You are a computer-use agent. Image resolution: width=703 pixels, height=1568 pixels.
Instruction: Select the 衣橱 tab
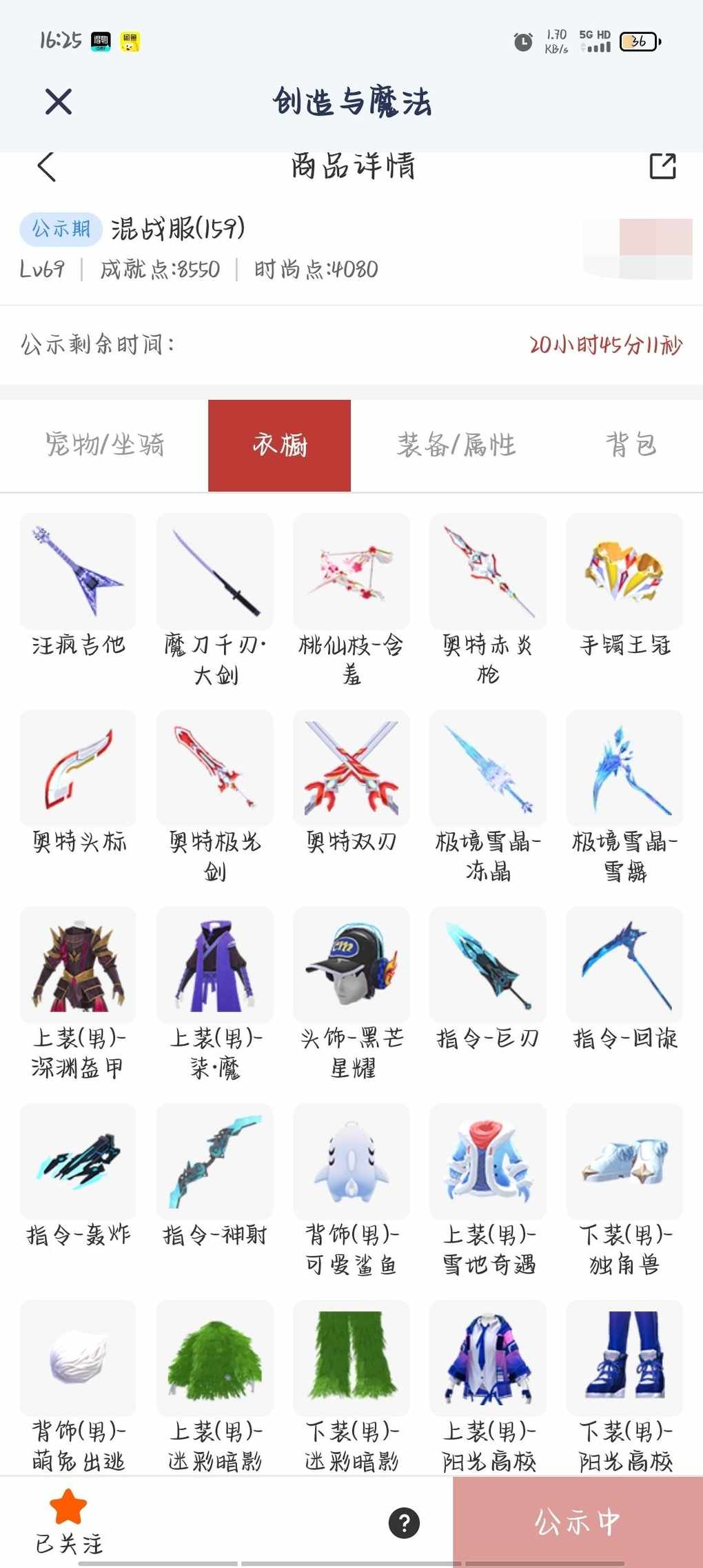coord(279,445)
